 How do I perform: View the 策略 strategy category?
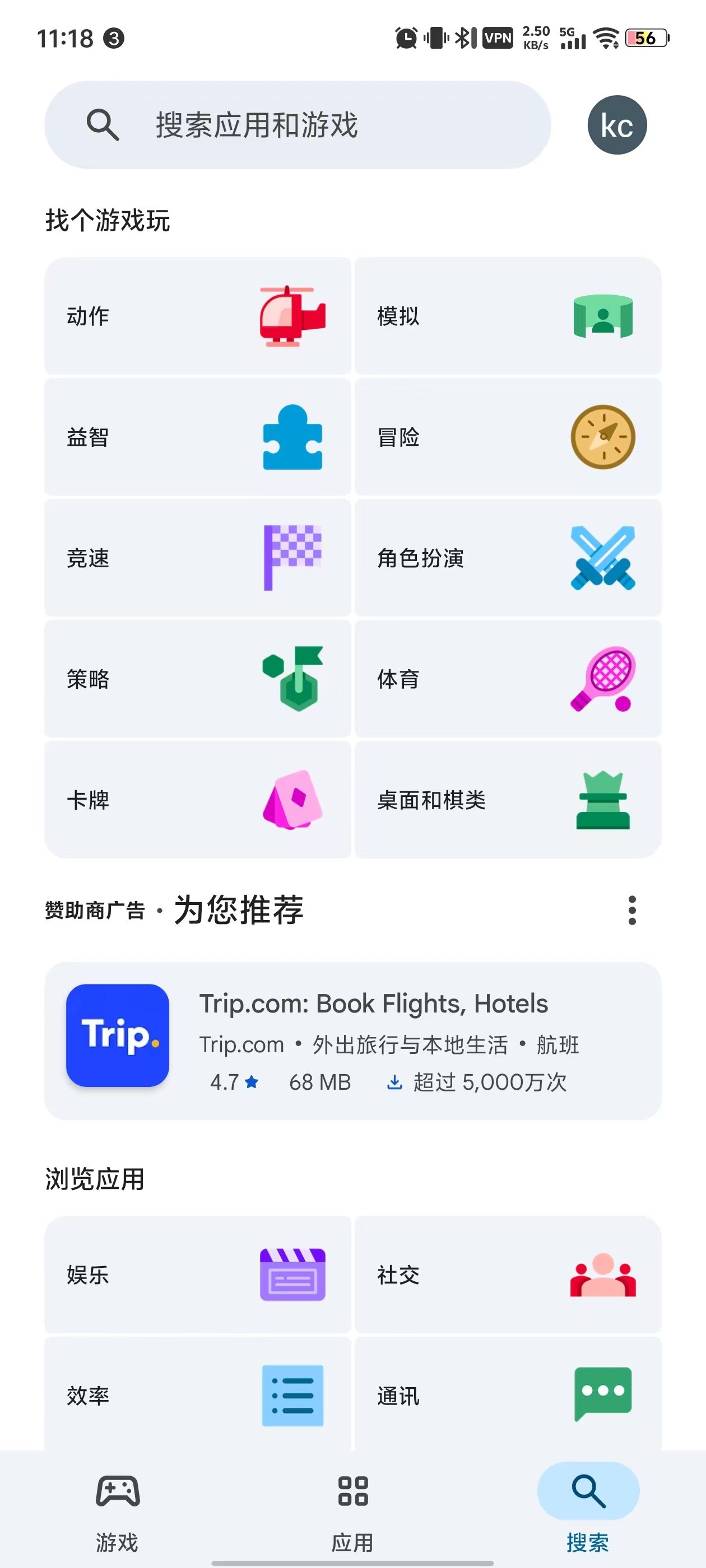click(197, 679)
